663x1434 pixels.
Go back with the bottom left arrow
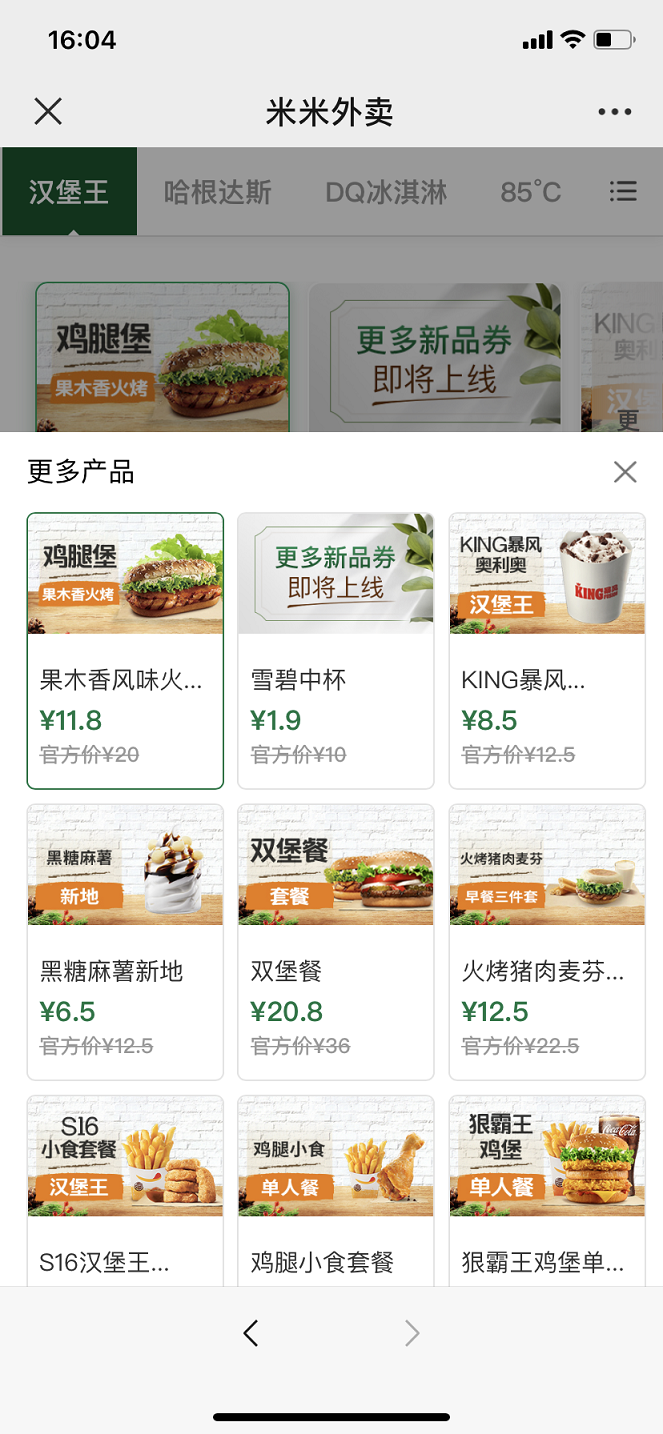(251, 1332)
